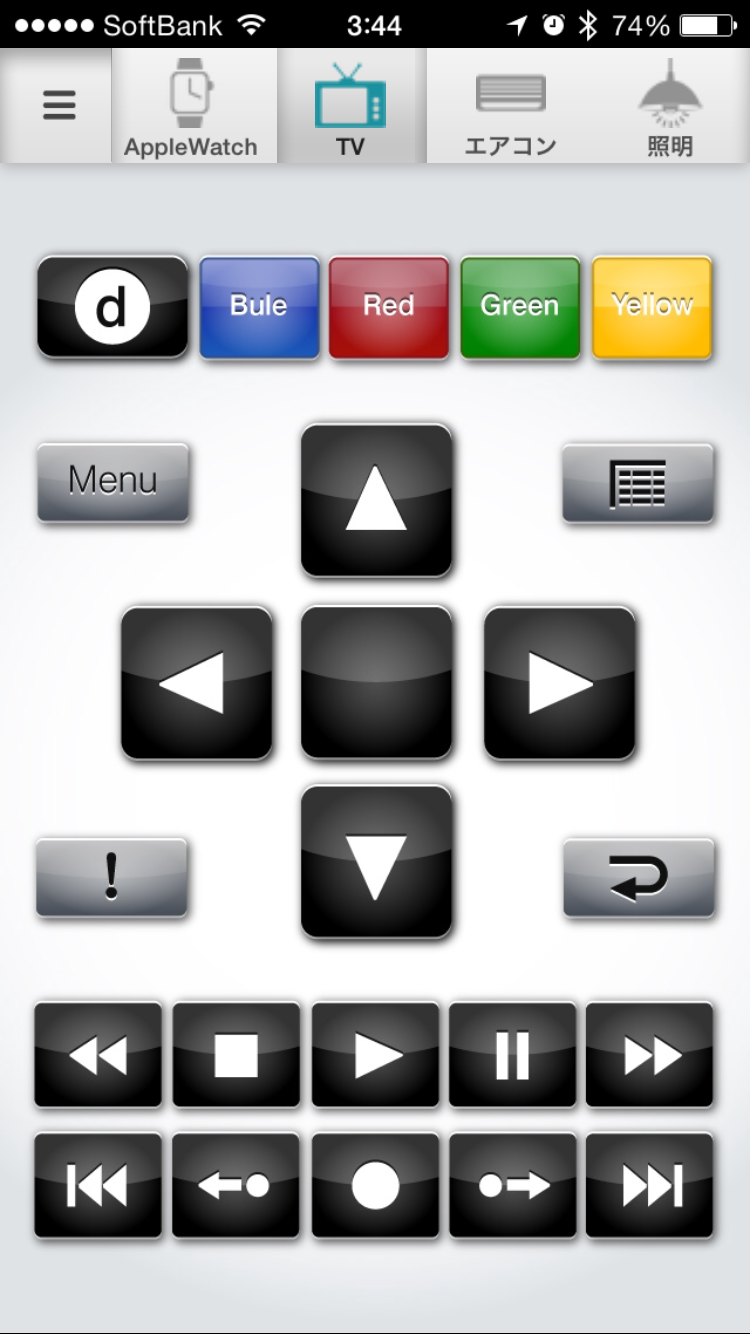Start recording with the circle button
Image resolution: width=750 pixels, height=1334 pixels.
tap(375, 1186)
